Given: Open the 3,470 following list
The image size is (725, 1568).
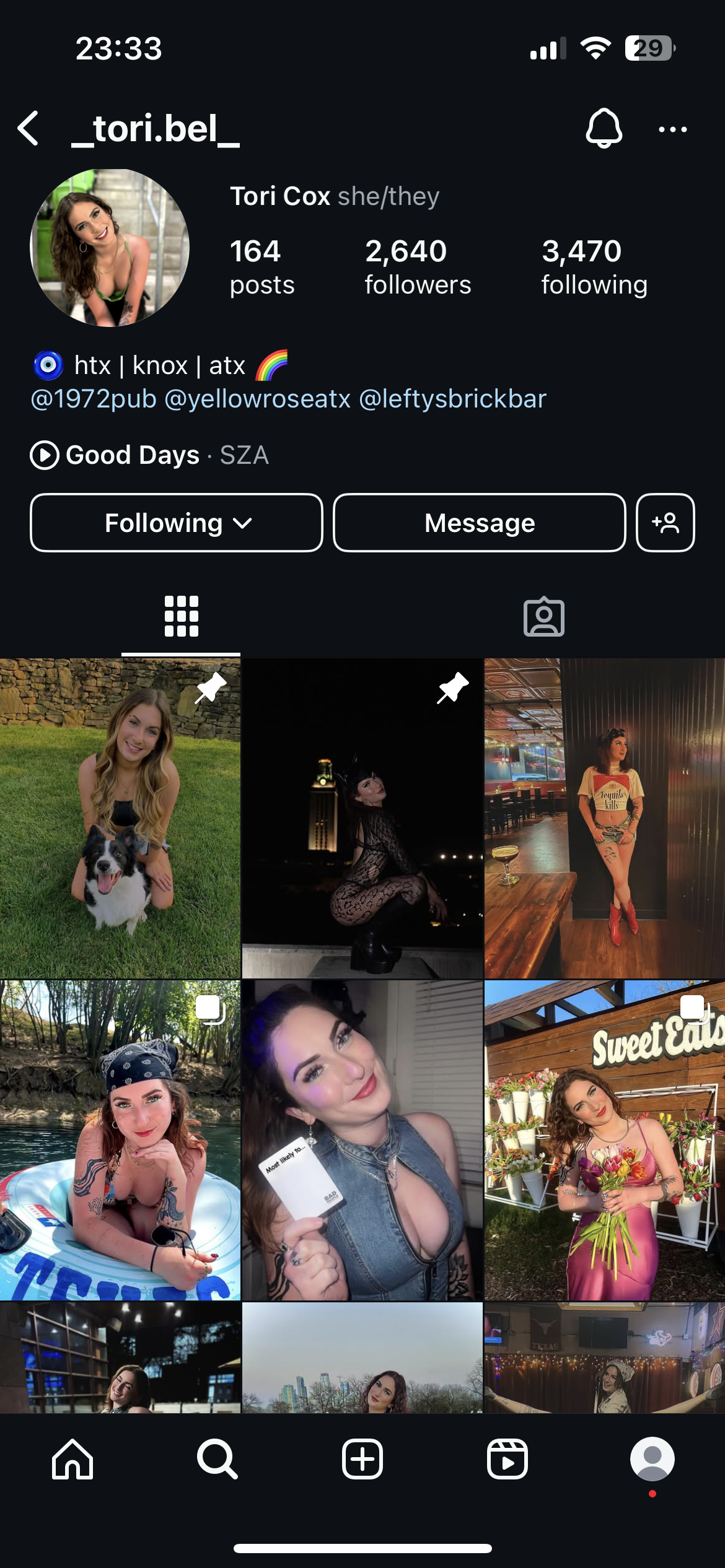Looking at the screenshot, I should point(594,268).
